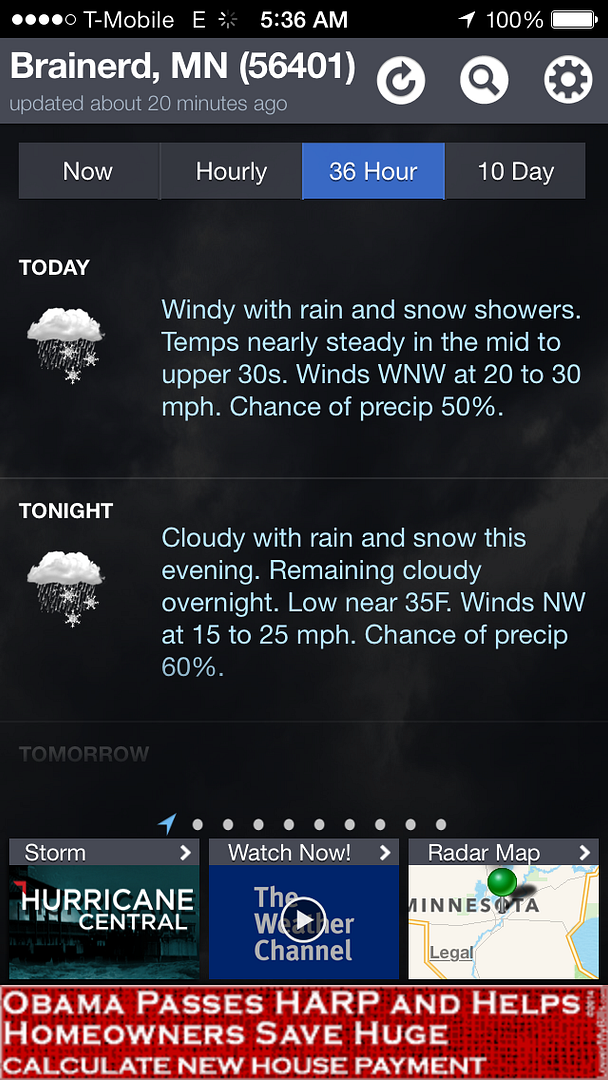Refresh the weather data
Screen dimensions: 608x1080
pos(401,80)
